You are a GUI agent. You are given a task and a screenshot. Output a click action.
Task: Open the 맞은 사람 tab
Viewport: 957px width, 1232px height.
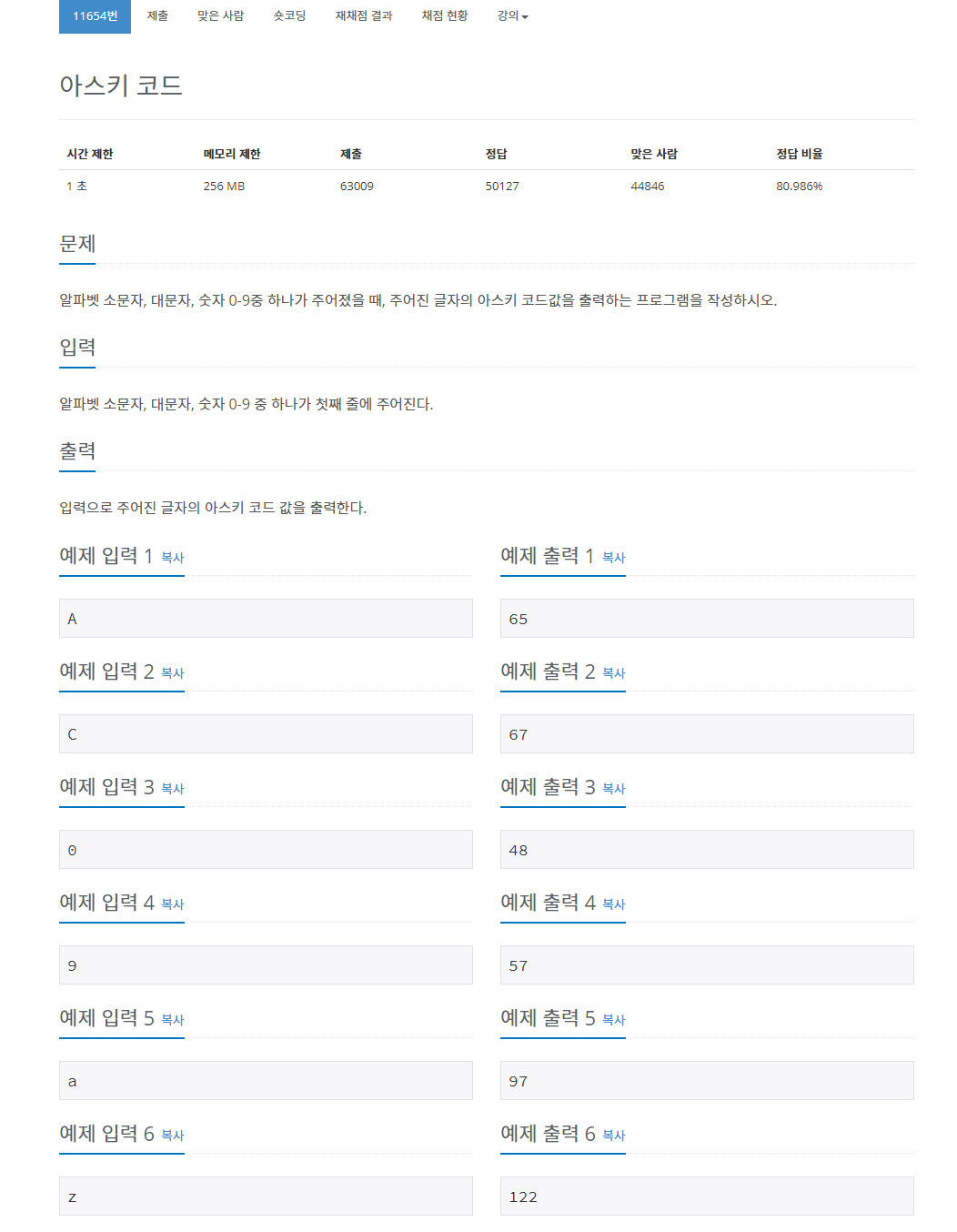(x=221, y=16)
